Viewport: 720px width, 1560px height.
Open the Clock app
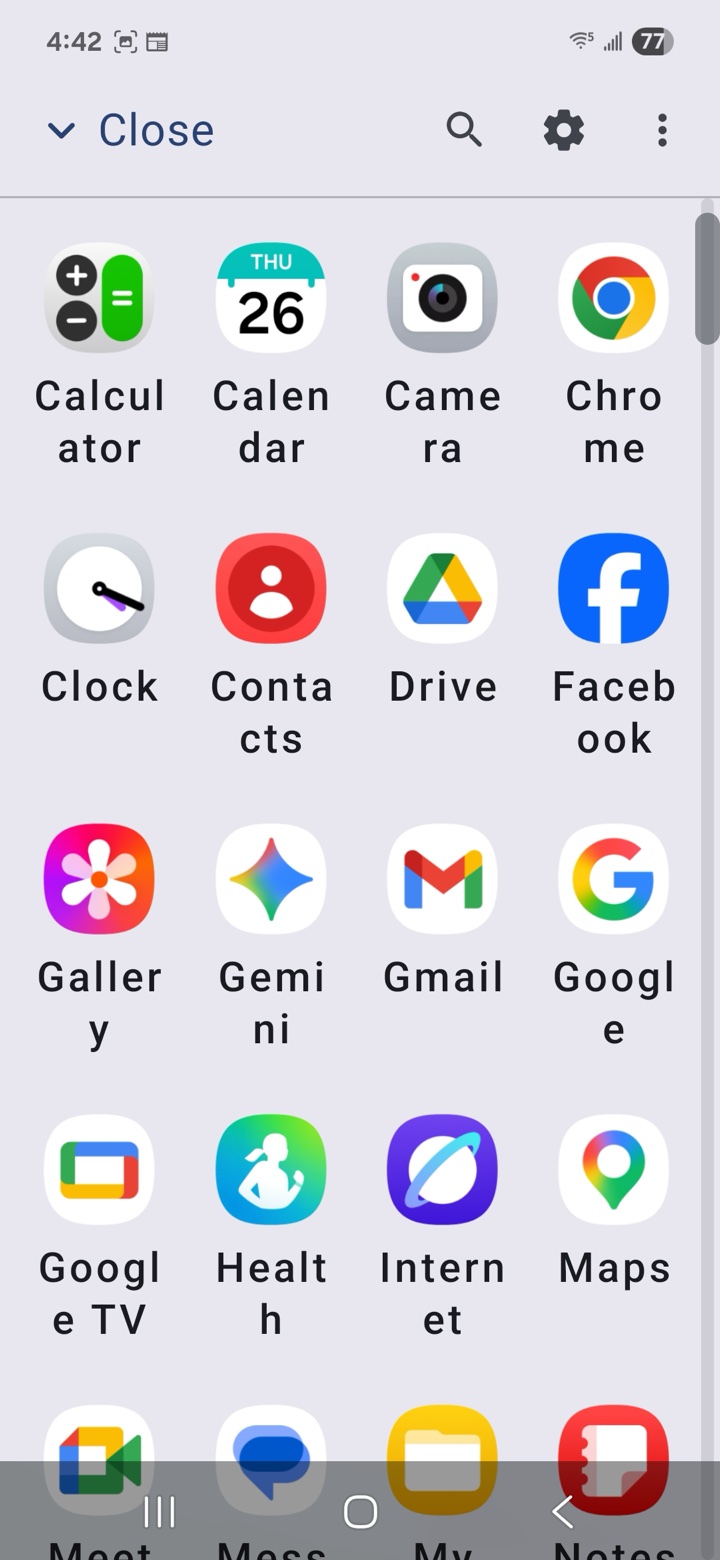tap(99, 588)
